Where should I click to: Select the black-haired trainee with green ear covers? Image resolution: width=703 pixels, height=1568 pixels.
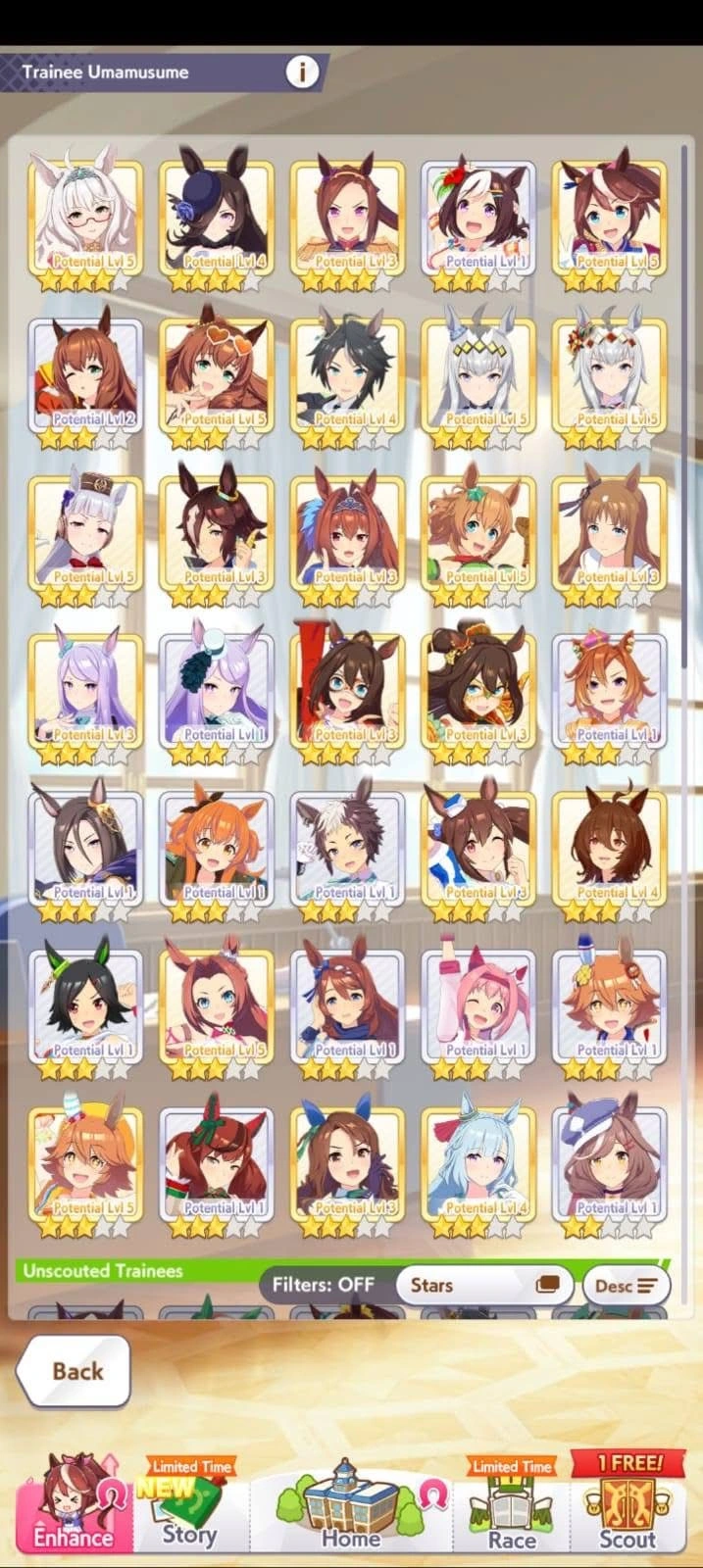pyautogui.click(x=85, y=1010)
